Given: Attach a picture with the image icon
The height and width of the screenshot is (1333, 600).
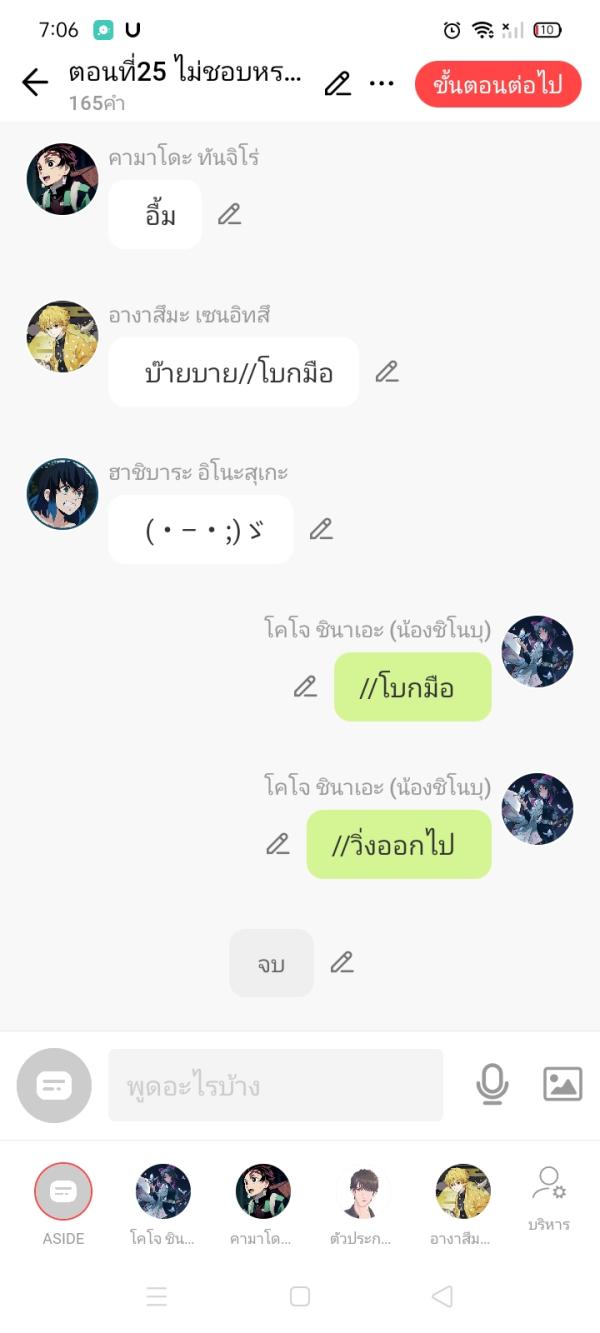Looking at the screenshot, I should (562, 1084).
